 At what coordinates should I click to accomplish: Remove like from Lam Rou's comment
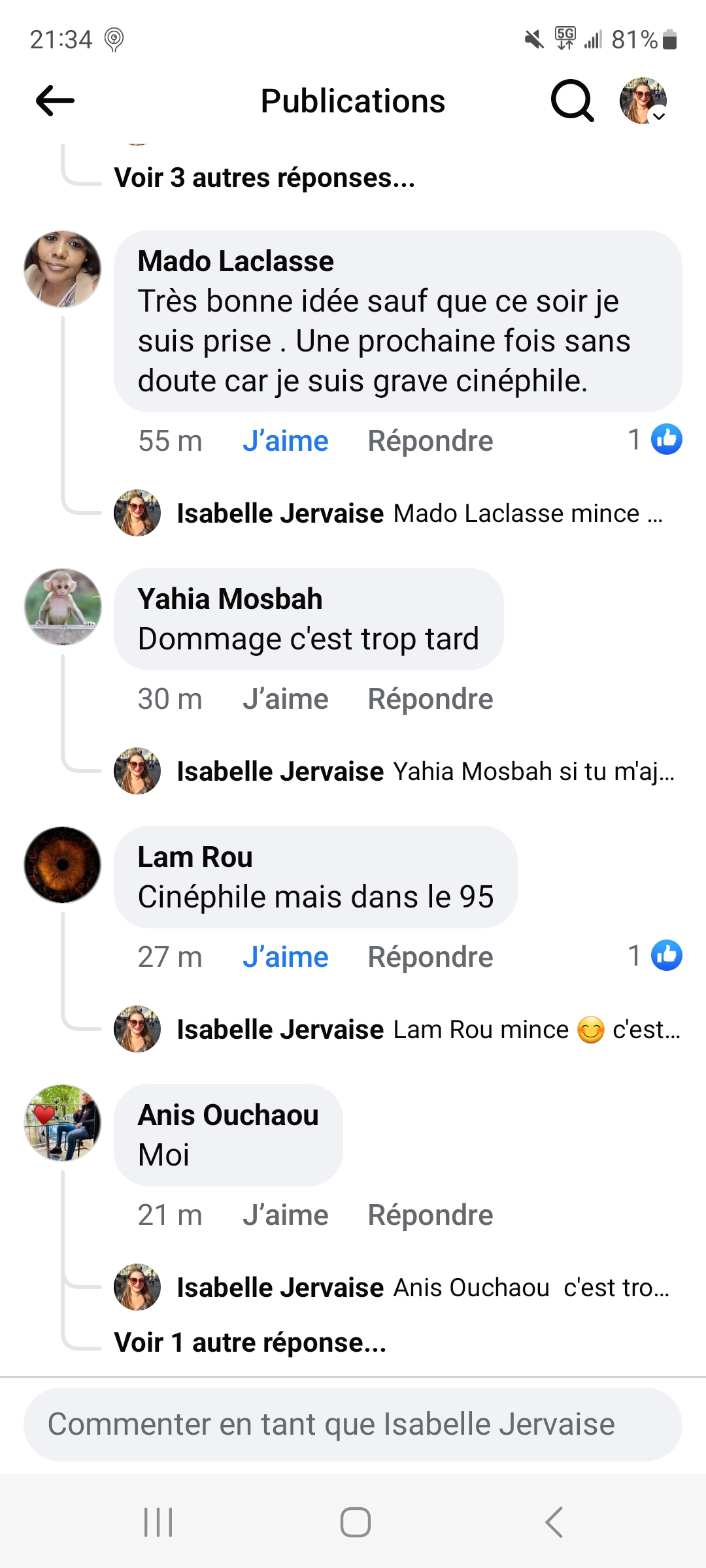coord(285,957)
